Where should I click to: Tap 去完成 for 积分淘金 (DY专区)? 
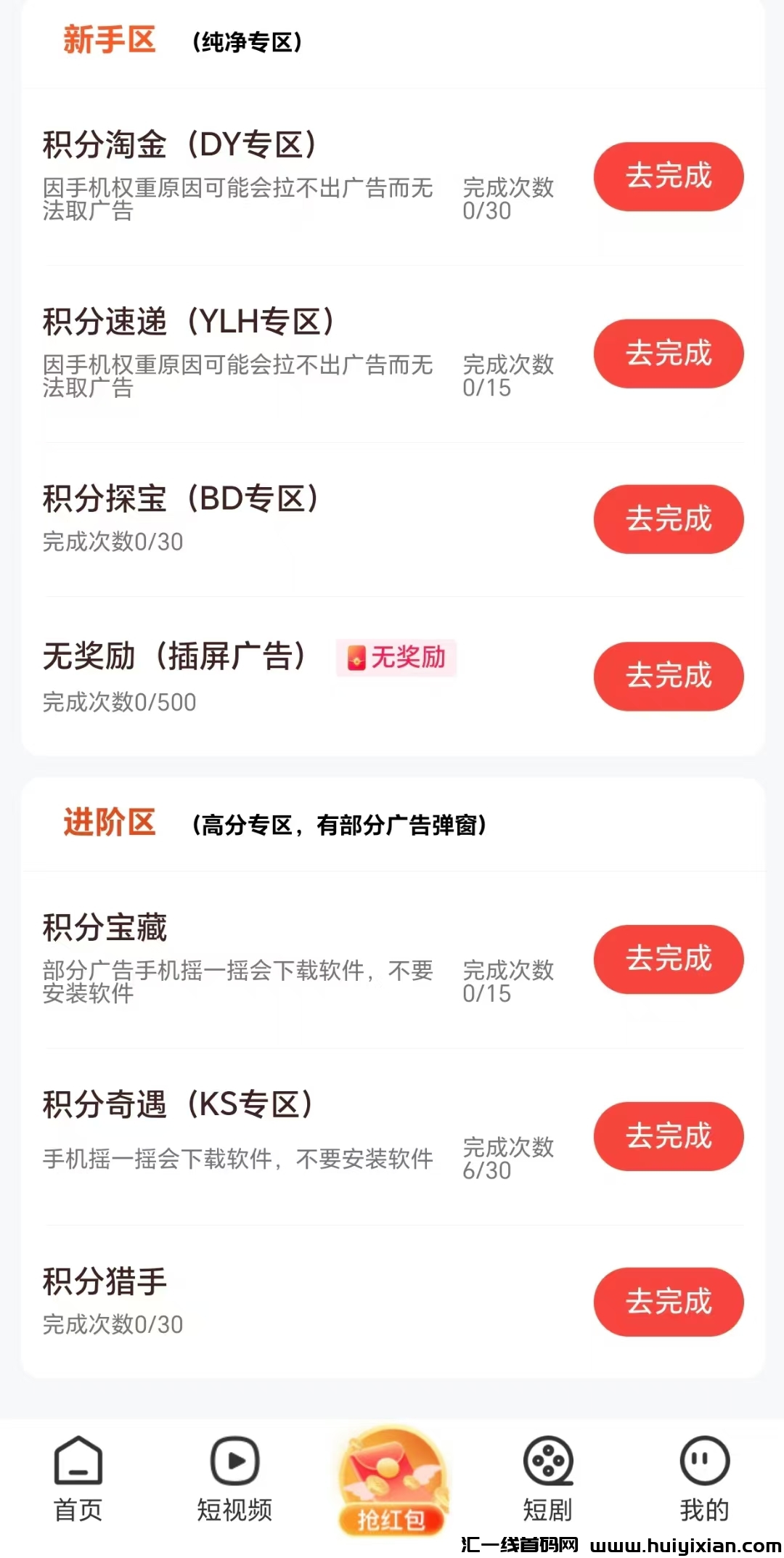point(669,176)
